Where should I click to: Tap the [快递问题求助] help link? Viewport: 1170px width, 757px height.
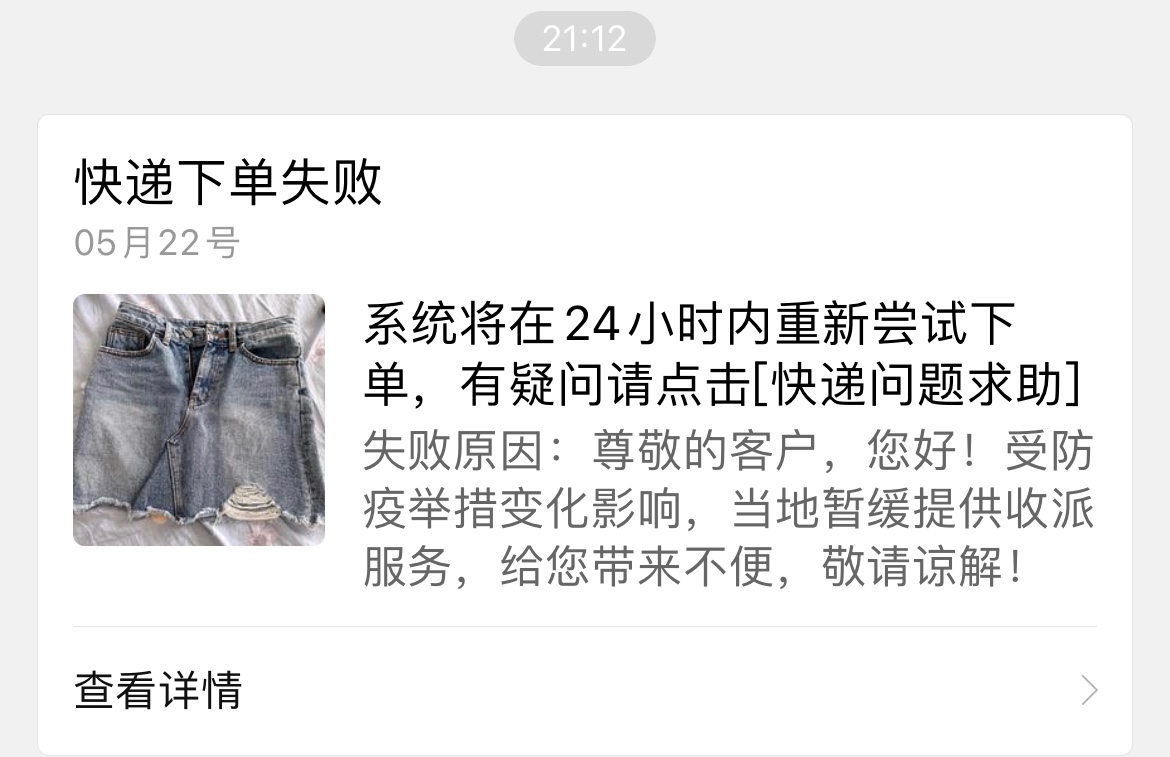[915, 385]
